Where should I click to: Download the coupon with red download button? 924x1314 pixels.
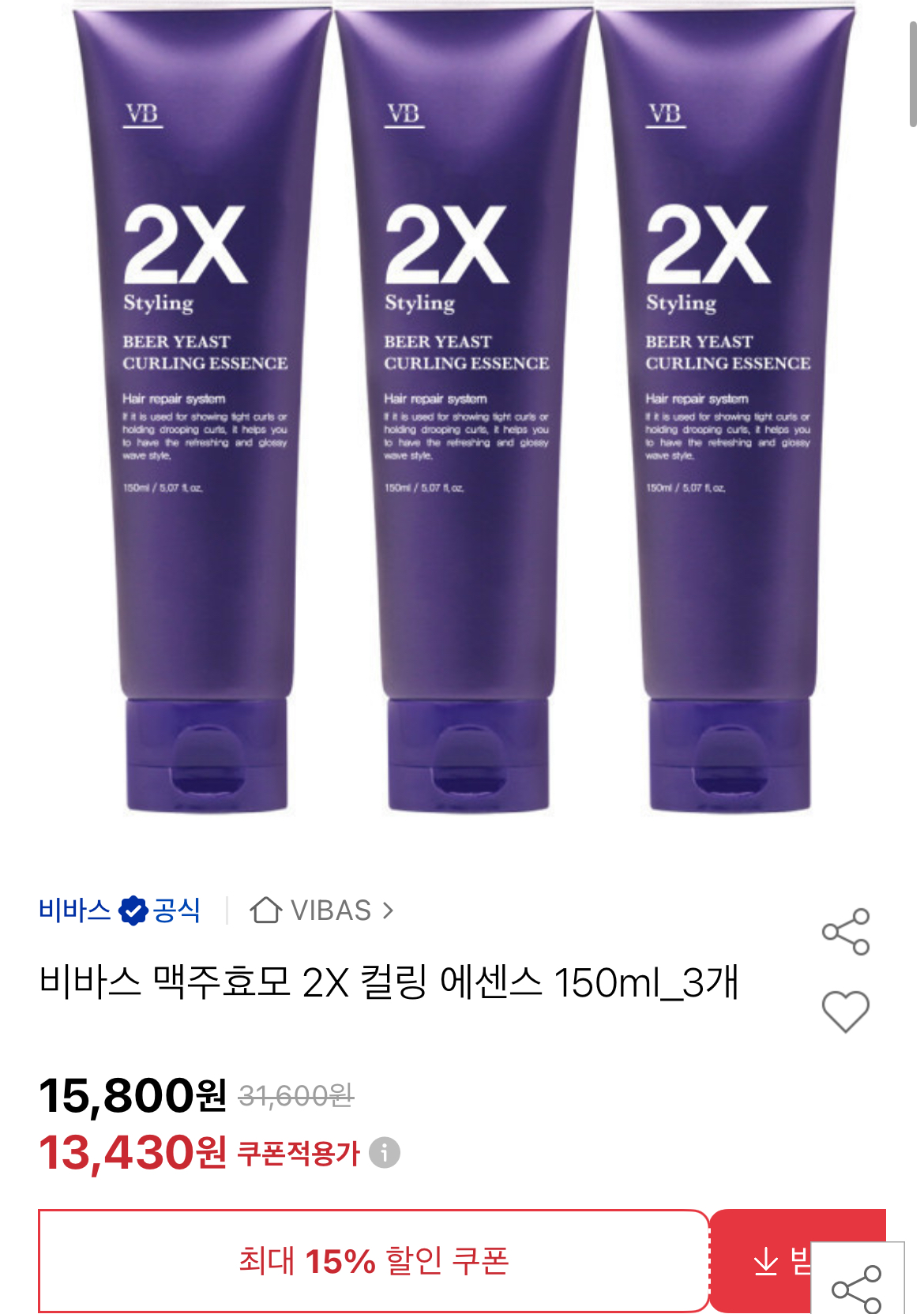coord(761,1261)
